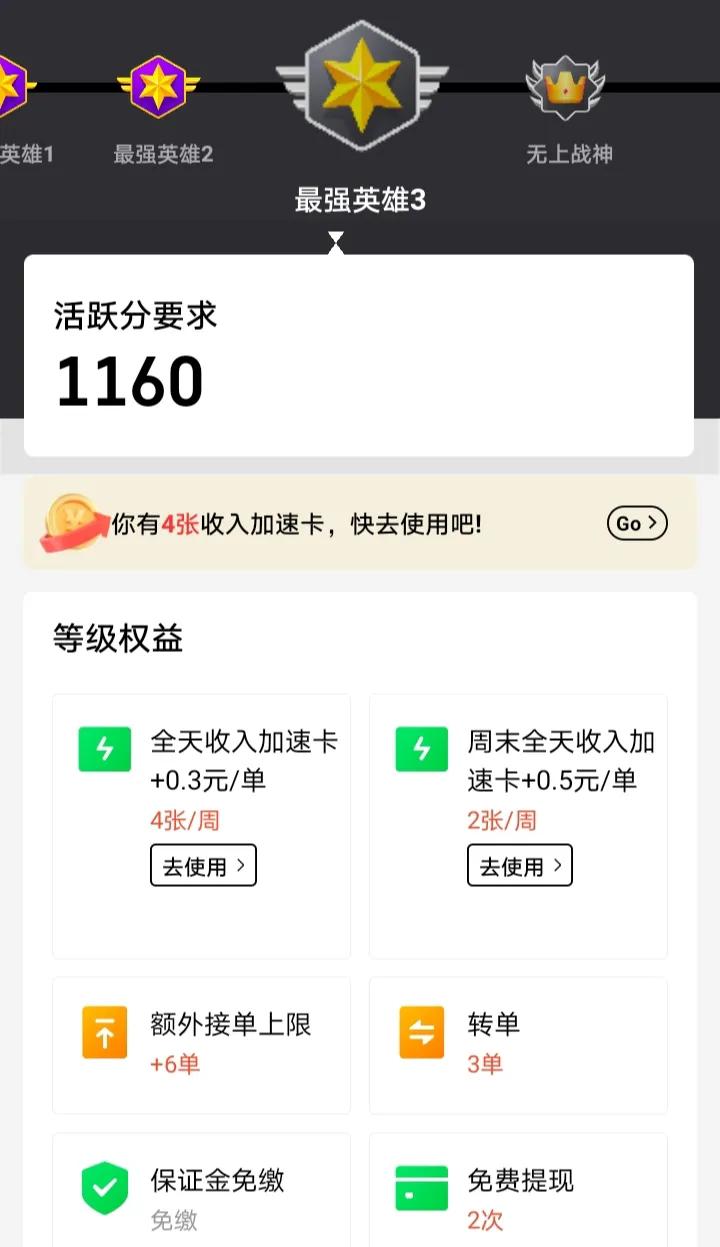Viewport: 720px width, 1247px height.
Task: Click 去使用 under the weekend accelerator card
Action: pyautogui.click(x=519, y=865)
